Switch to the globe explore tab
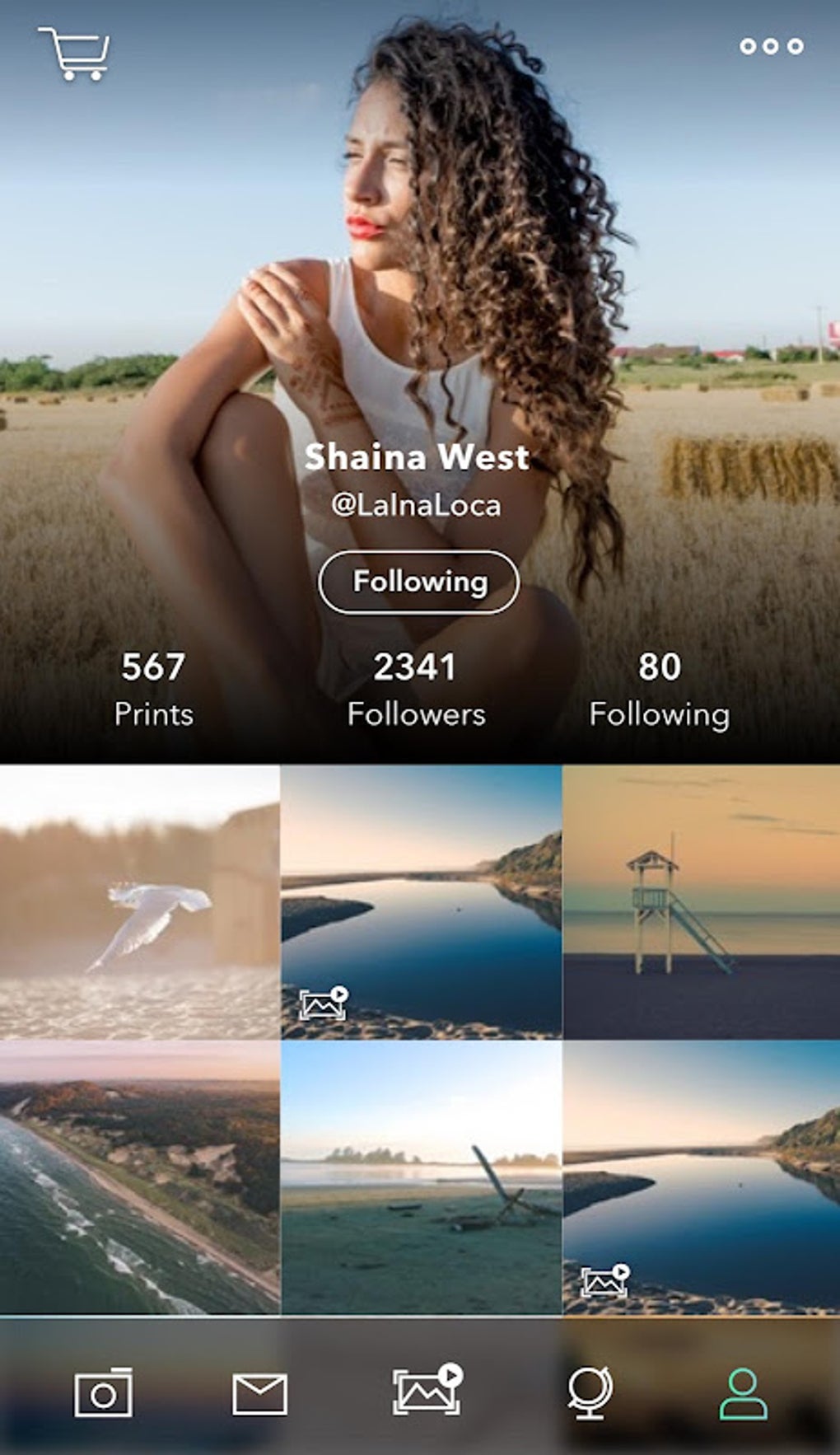Viewport: 840px width, 1455px height. pos(590,1392)
